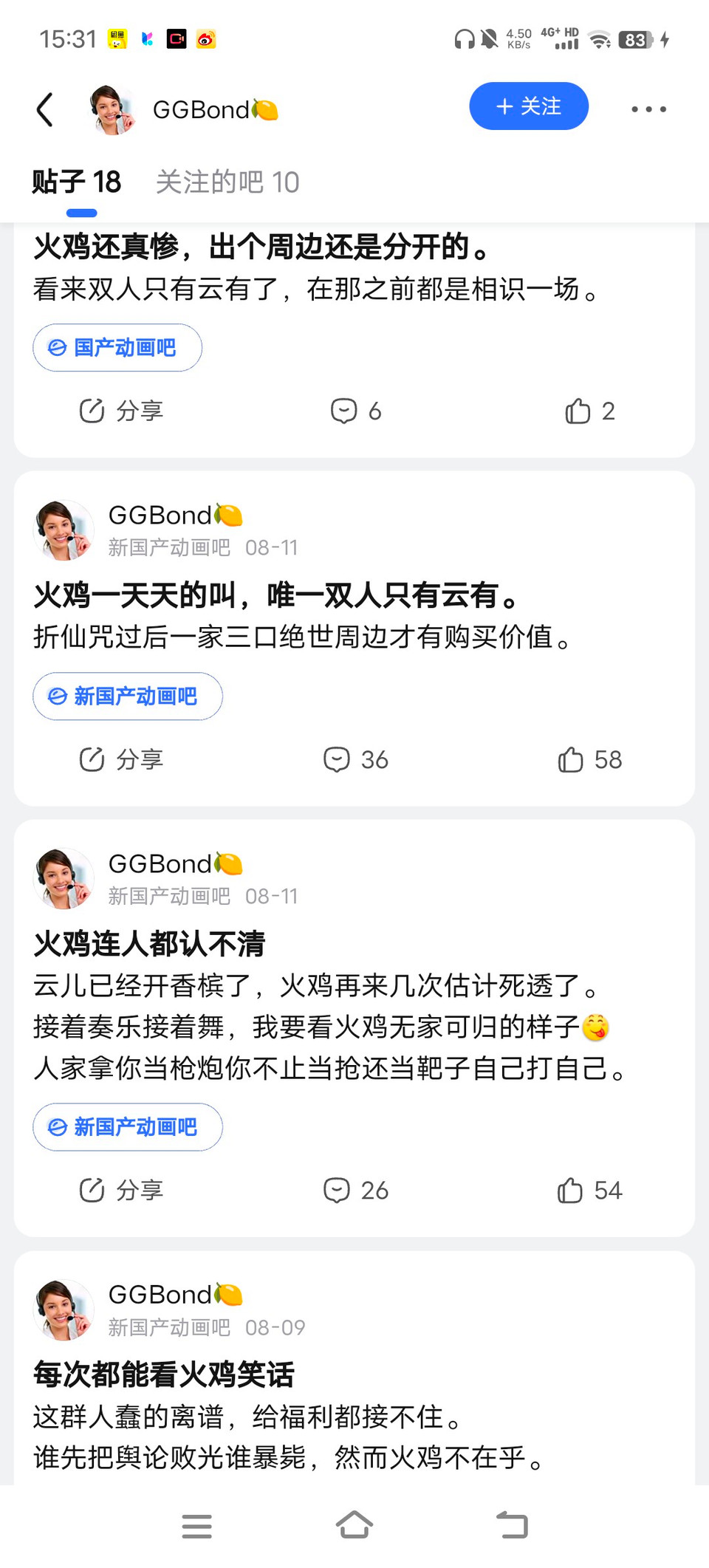Like the post with 54 likes
Viewport: 709px width, 1568px height.
pyautogui.click(x=589, y=1190)
